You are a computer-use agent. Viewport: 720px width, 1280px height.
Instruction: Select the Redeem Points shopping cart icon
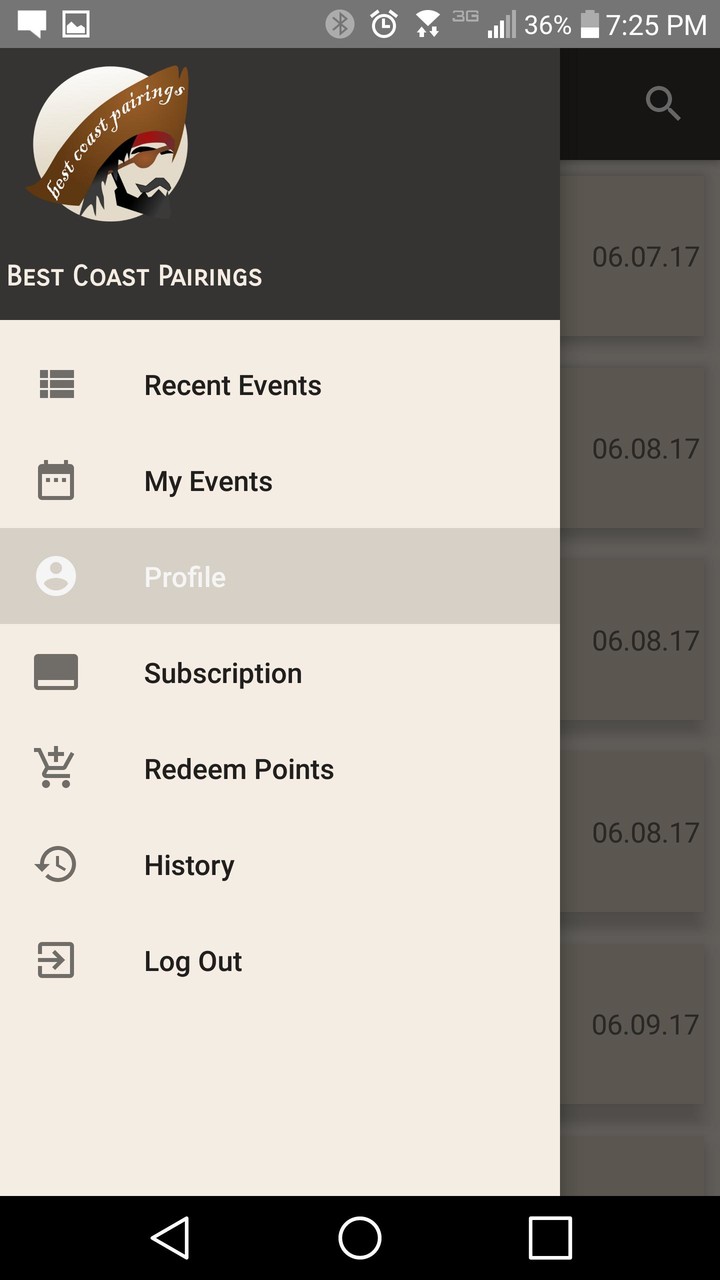click(x=56, y=768)
